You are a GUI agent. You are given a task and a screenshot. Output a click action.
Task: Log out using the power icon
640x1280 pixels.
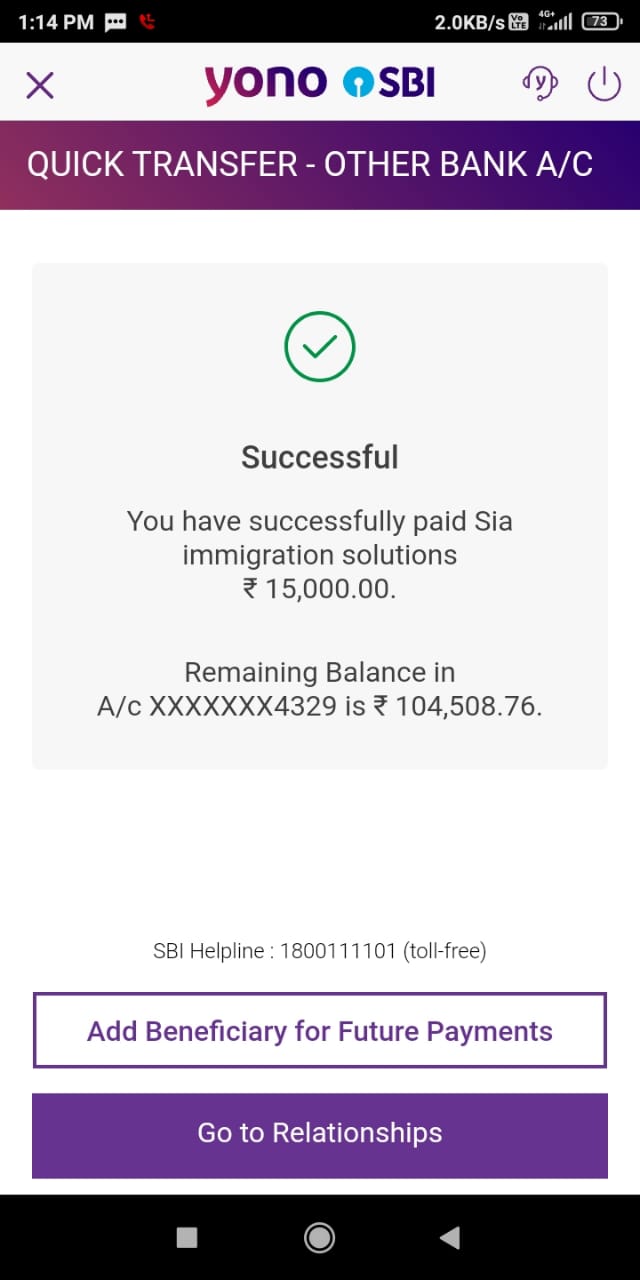tap(604, 85)
